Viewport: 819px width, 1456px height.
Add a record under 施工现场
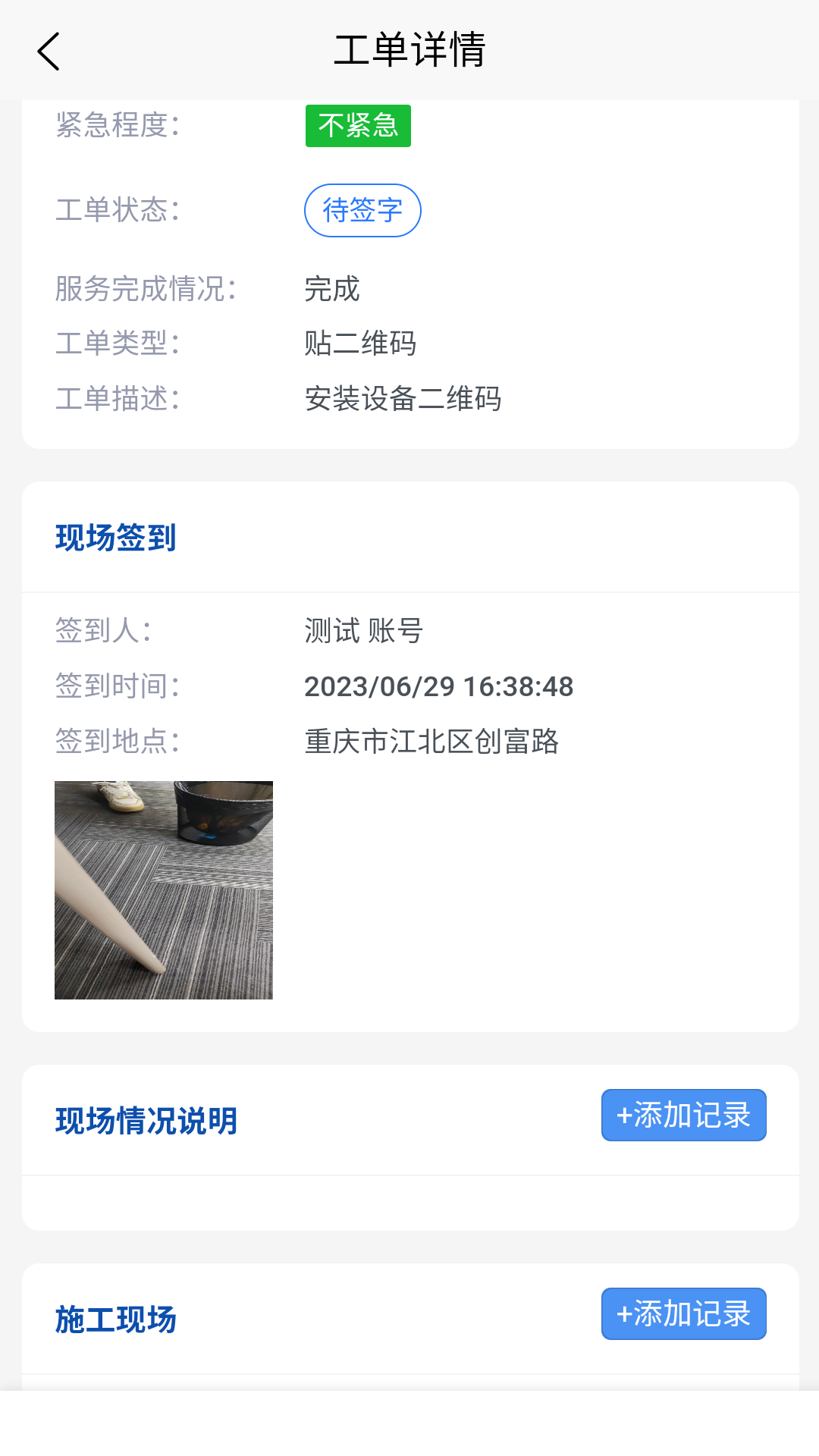(683, 1313)
